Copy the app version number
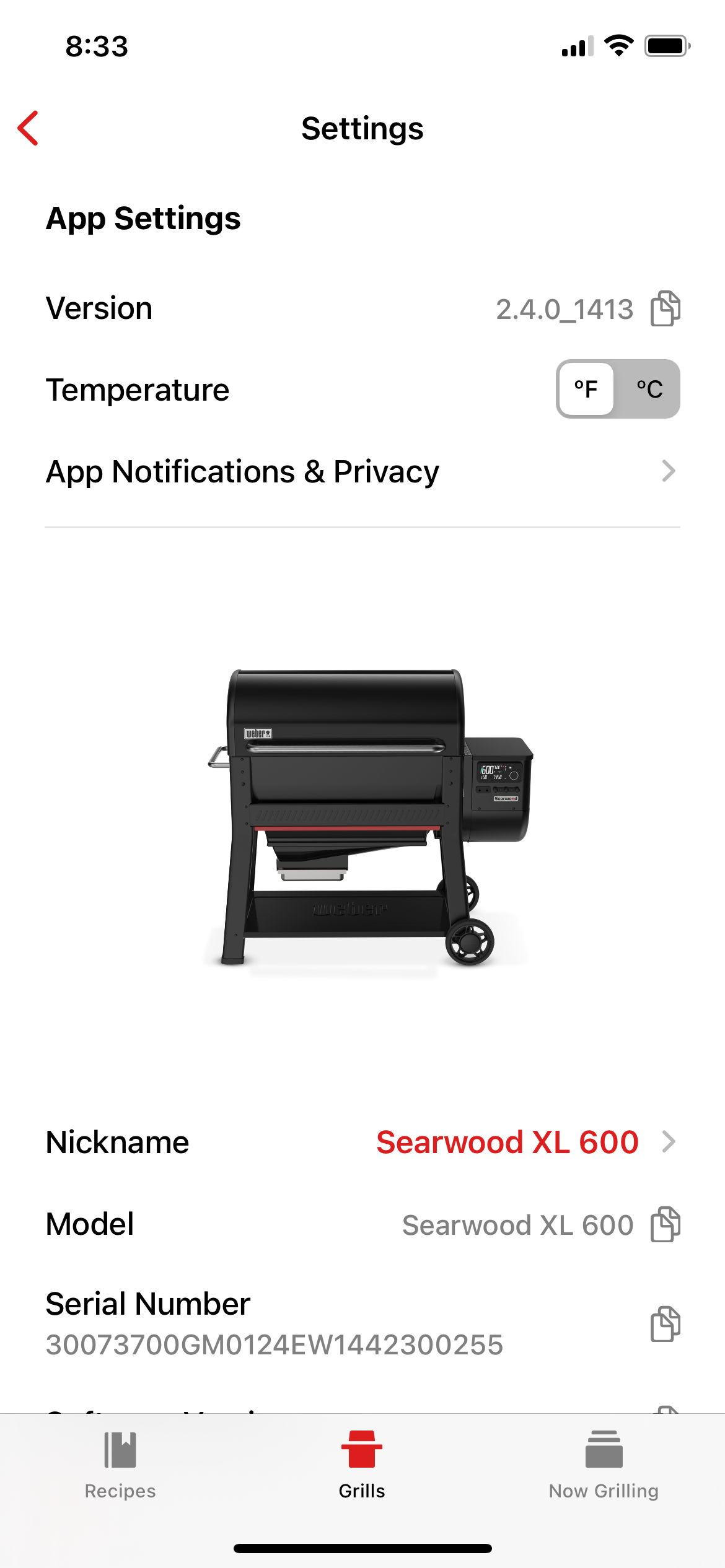This screenshot has width=725, height=1568. tap(666, 308)
